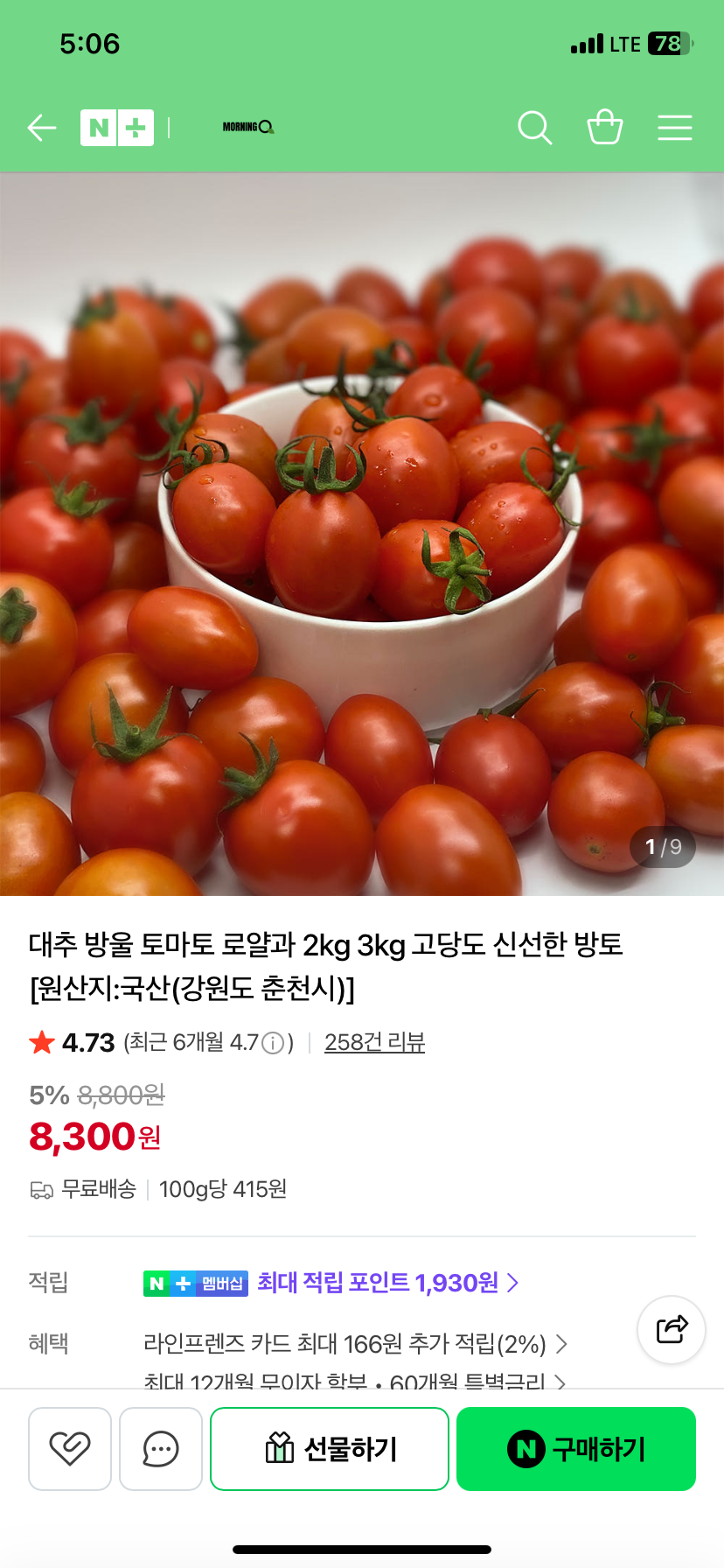Tap the share icon on the right
This screenshot has height=1568, width=724.
point(671,1329)
